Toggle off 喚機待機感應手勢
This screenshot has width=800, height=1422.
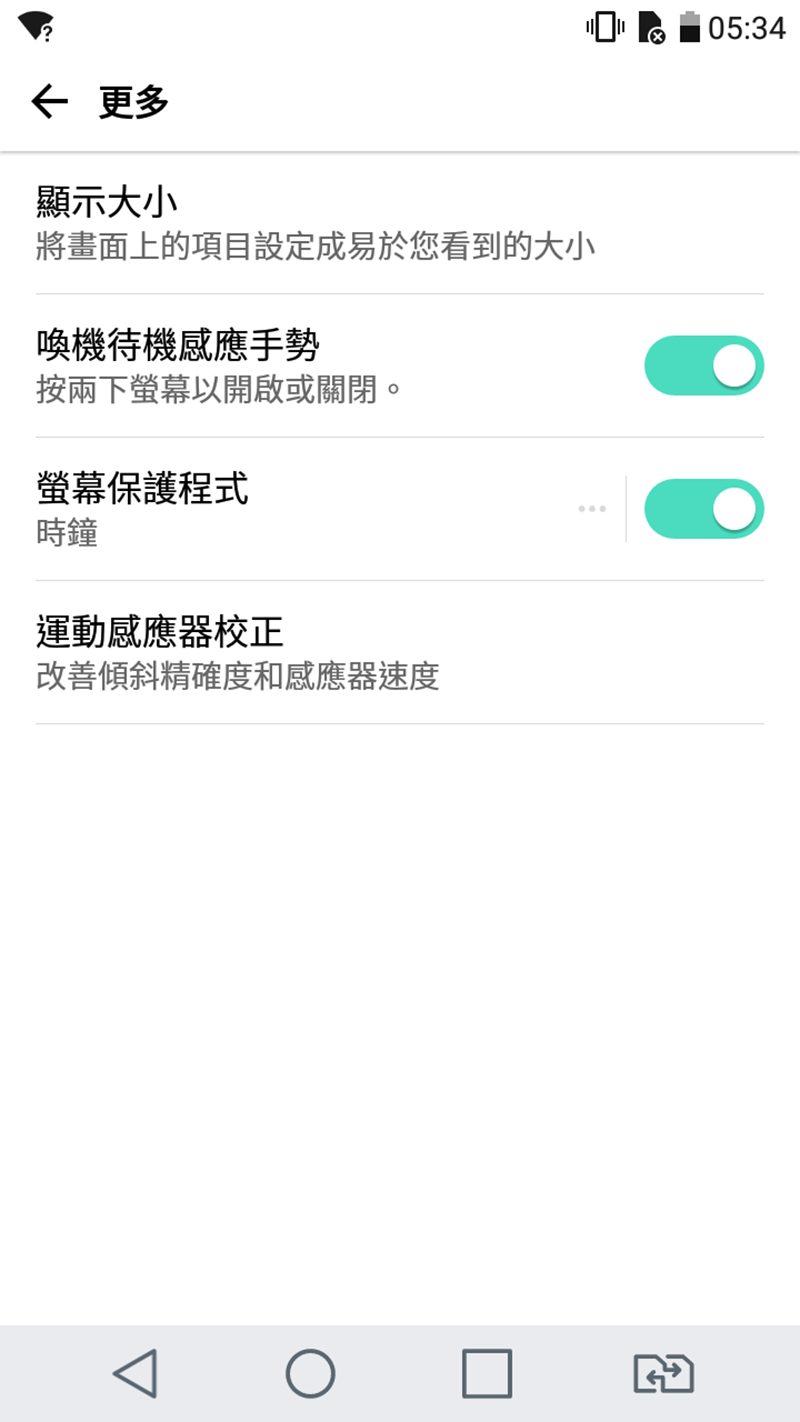pos(704,366)
